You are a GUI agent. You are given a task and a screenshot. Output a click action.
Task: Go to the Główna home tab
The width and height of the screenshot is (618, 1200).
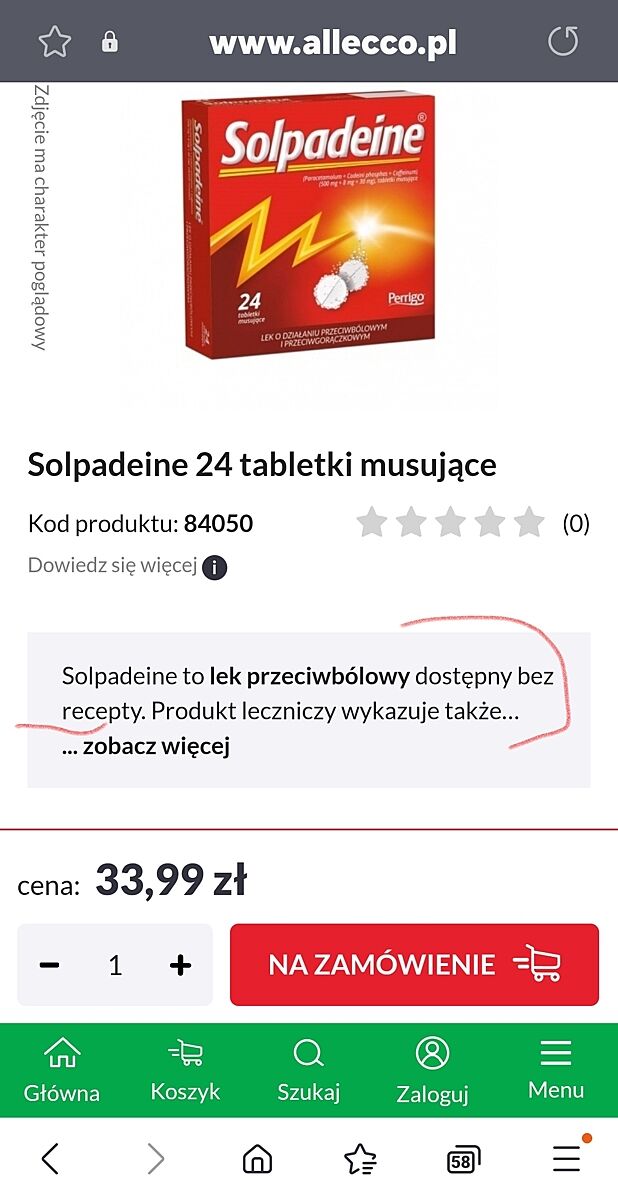coord(62,1070)
